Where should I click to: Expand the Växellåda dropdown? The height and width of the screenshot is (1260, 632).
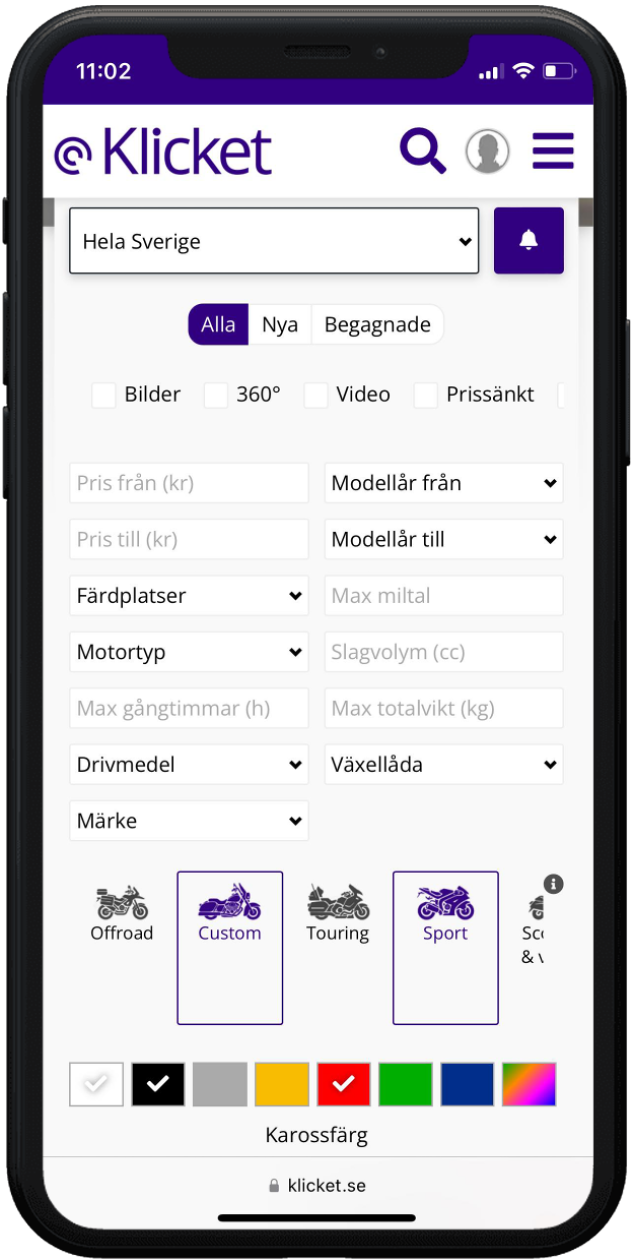(444, 765)
